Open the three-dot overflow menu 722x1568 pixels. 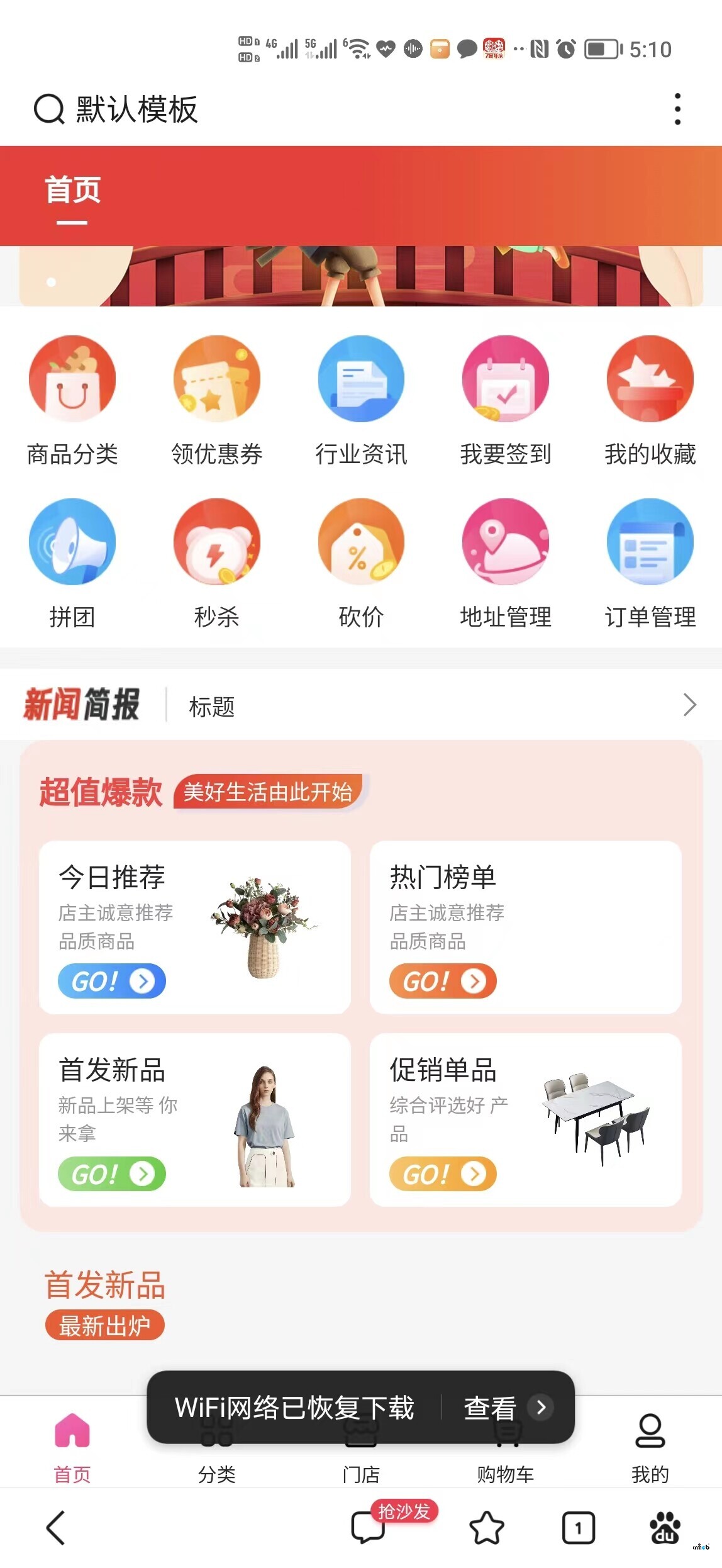coord(677,109)
